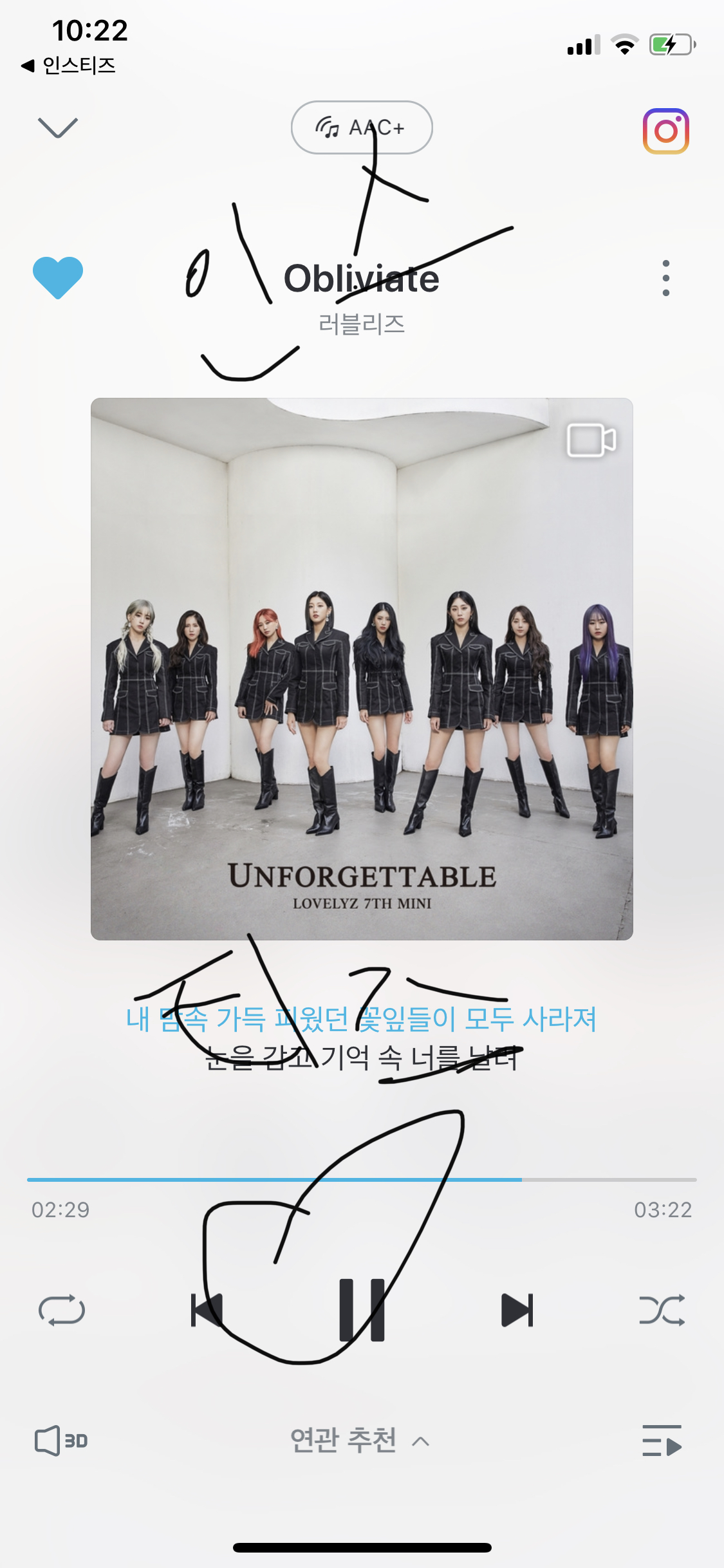Unlike the song Obliviate
Image resolution: width=724 pixels, height=1568 pixels.
[x=58, y=277]
